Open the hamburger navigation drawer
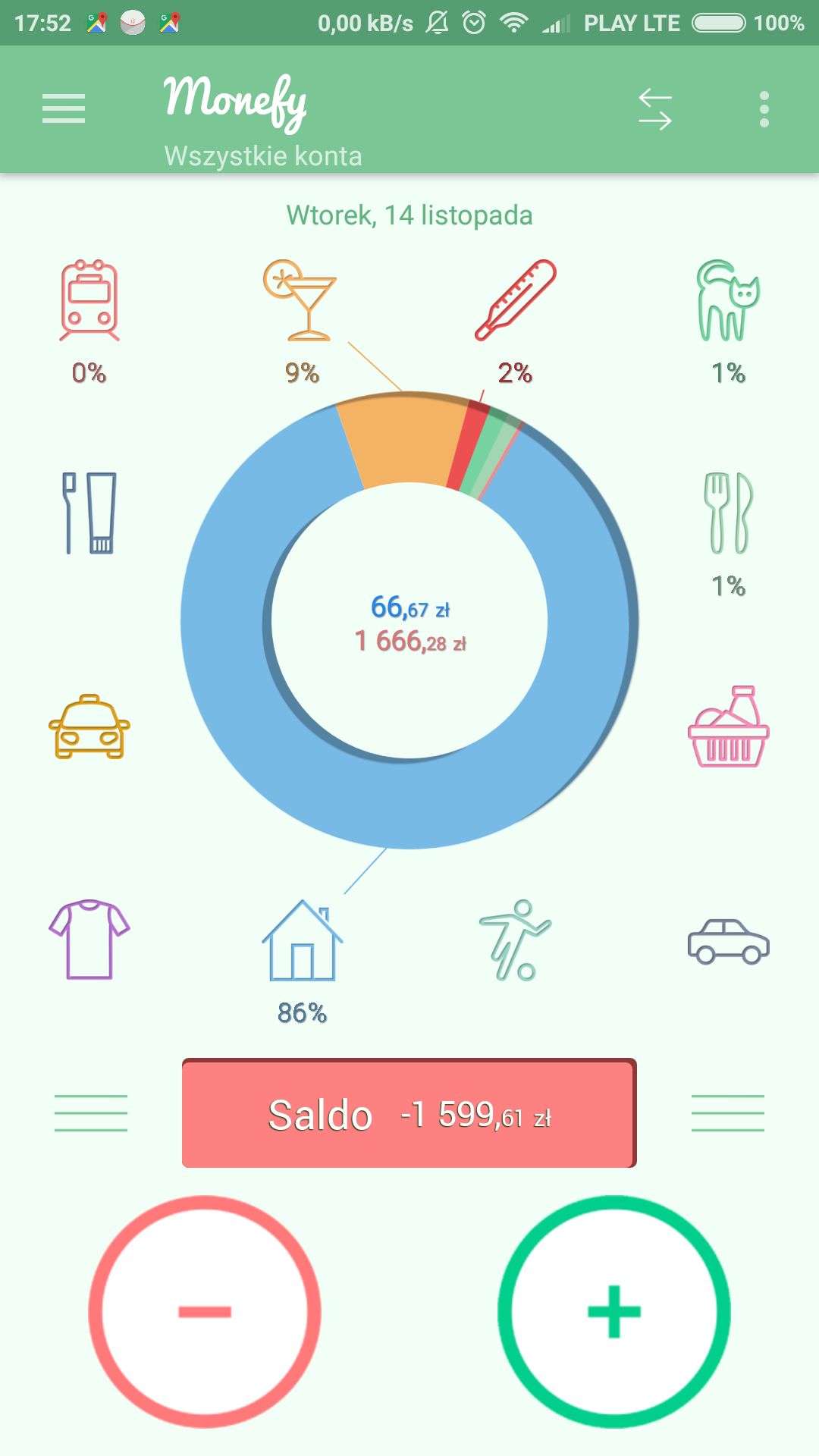Image resolution: width=819 pixels, height=1456 pixels. [64, 109]
